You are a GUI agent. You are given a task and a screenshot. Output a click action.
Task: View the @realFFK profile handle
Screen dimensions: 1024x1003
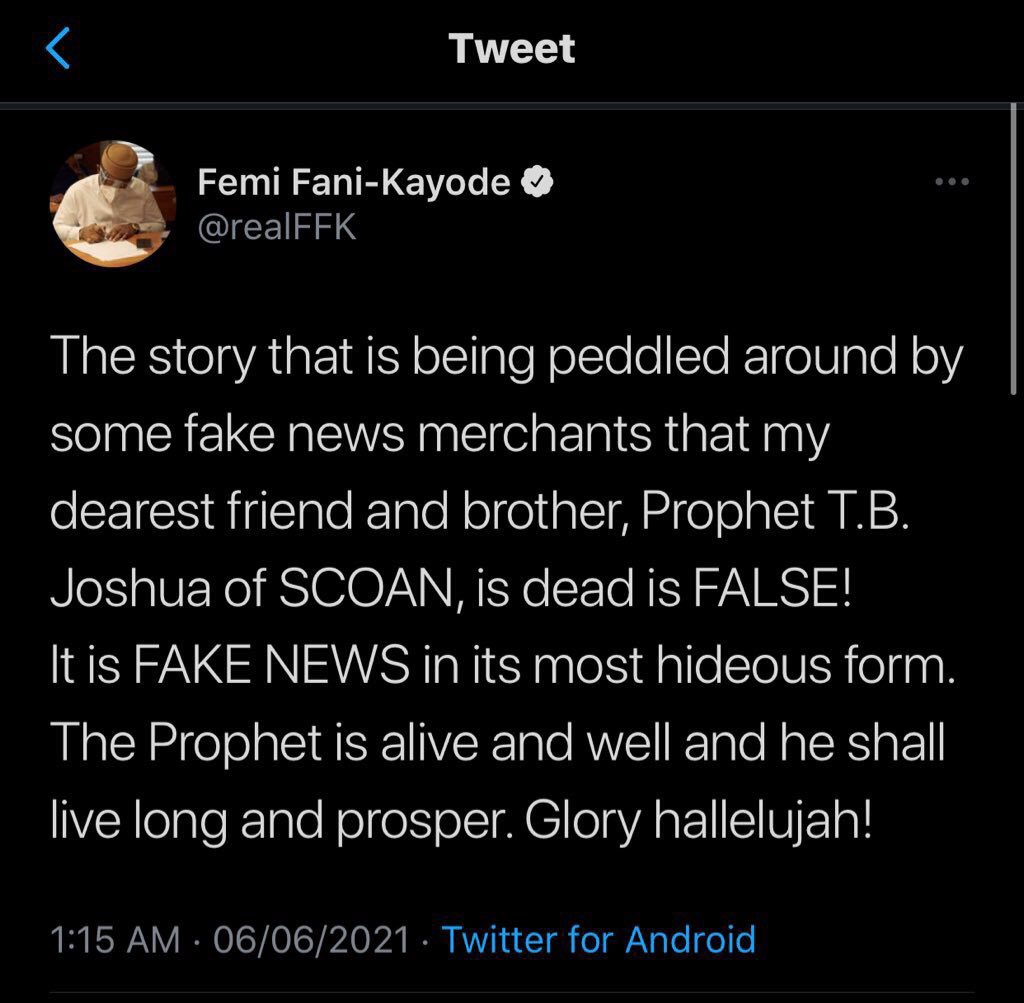(277, 227)
